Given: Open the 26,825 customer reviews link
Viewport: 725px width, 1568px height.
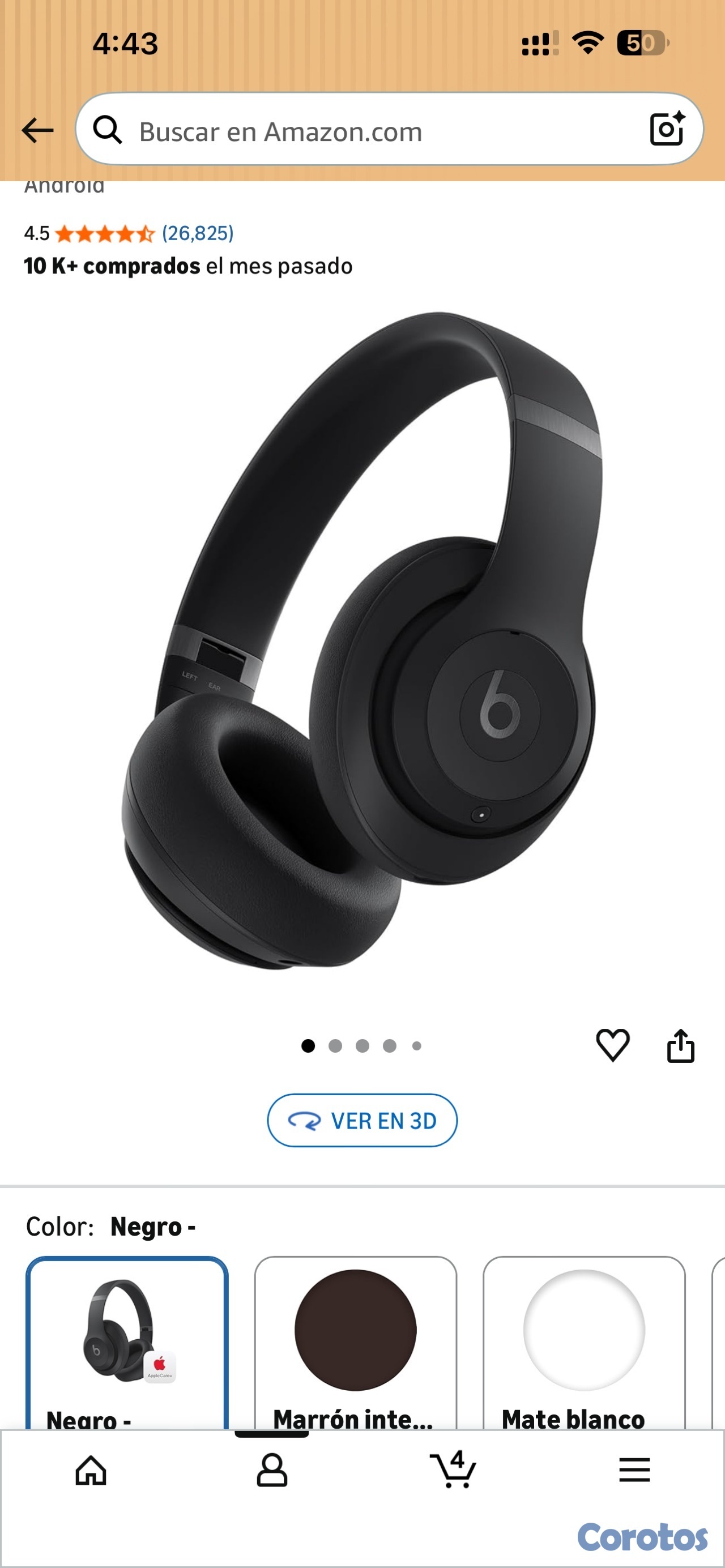Looking at the screenshot, I should tap(197, 233).
